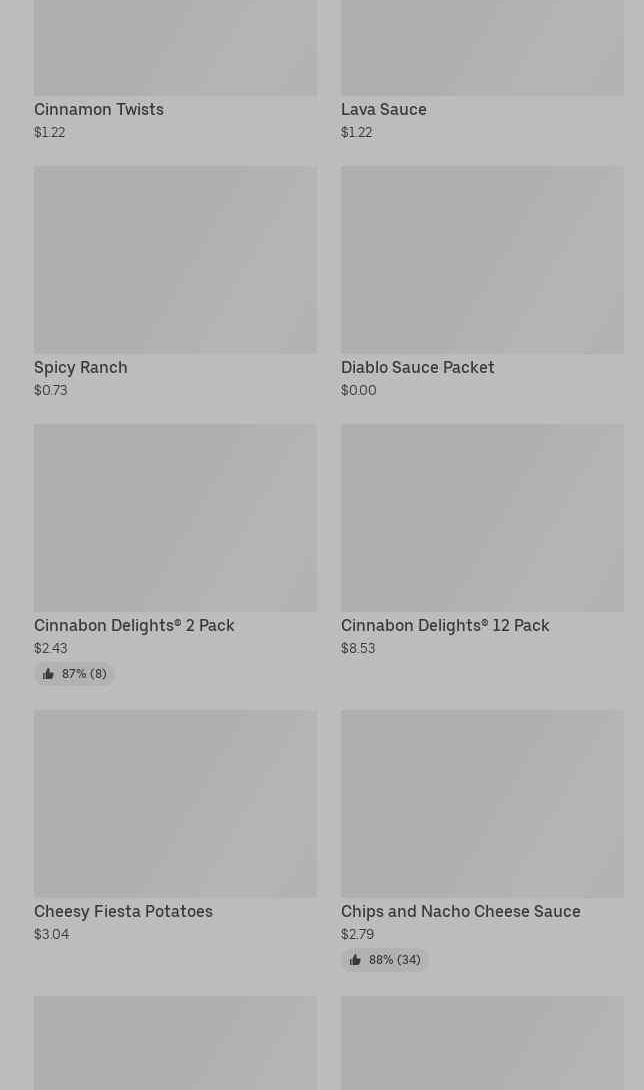
Task: Select the Cheesy Fiesta Potatoes card
Action: pos(175,827)
